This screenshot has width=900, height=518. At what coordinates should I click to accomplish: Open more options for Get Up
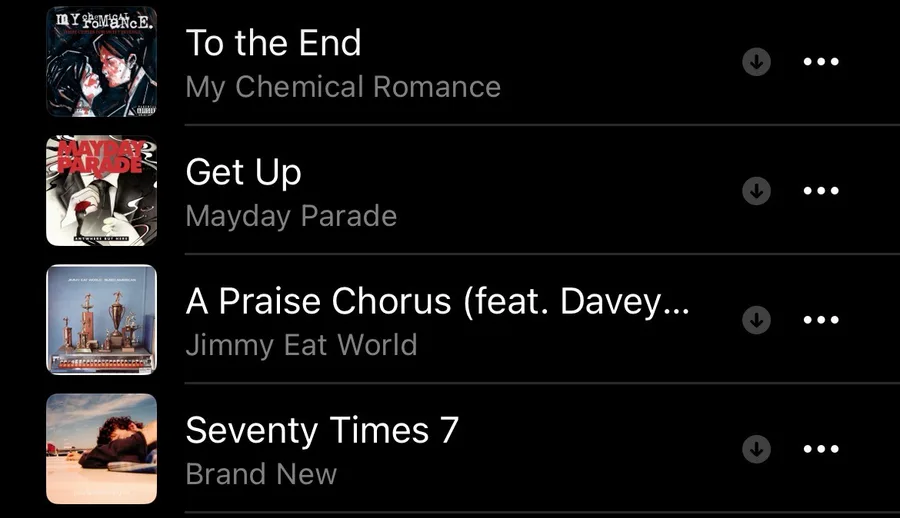click(x=821, y=191)
